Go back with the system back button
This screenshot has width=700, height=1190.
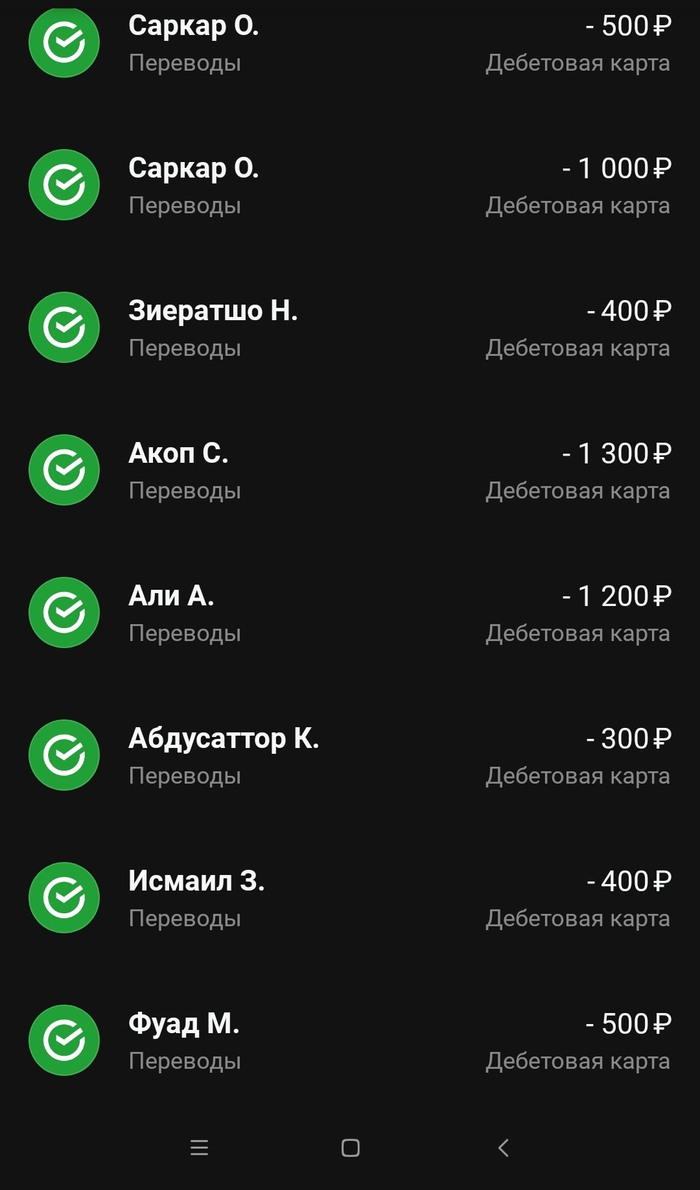pyautogui.click(x=503, y=1148)
